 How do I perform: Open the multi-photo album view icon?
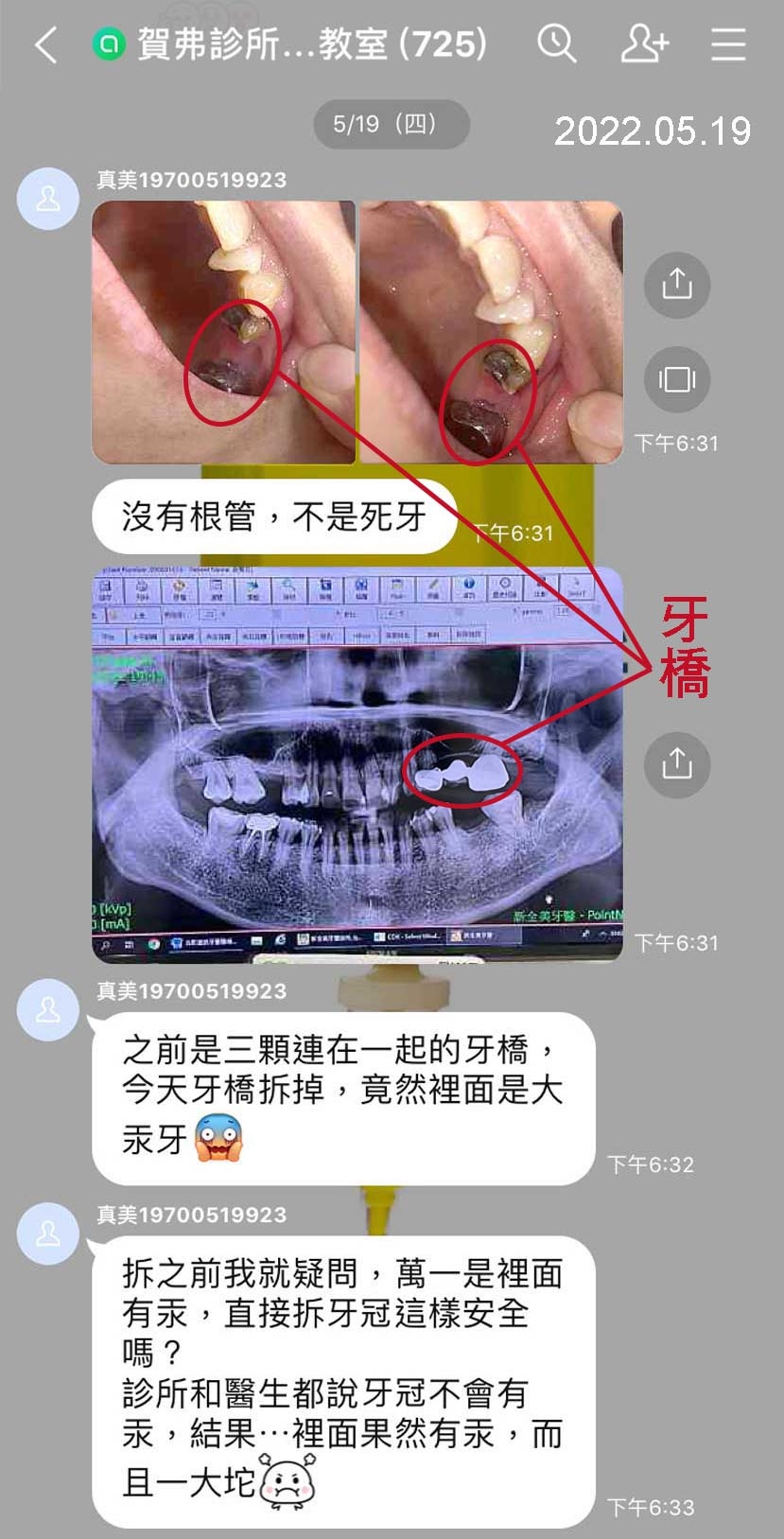pyautogui.click(x=676, y=379)
